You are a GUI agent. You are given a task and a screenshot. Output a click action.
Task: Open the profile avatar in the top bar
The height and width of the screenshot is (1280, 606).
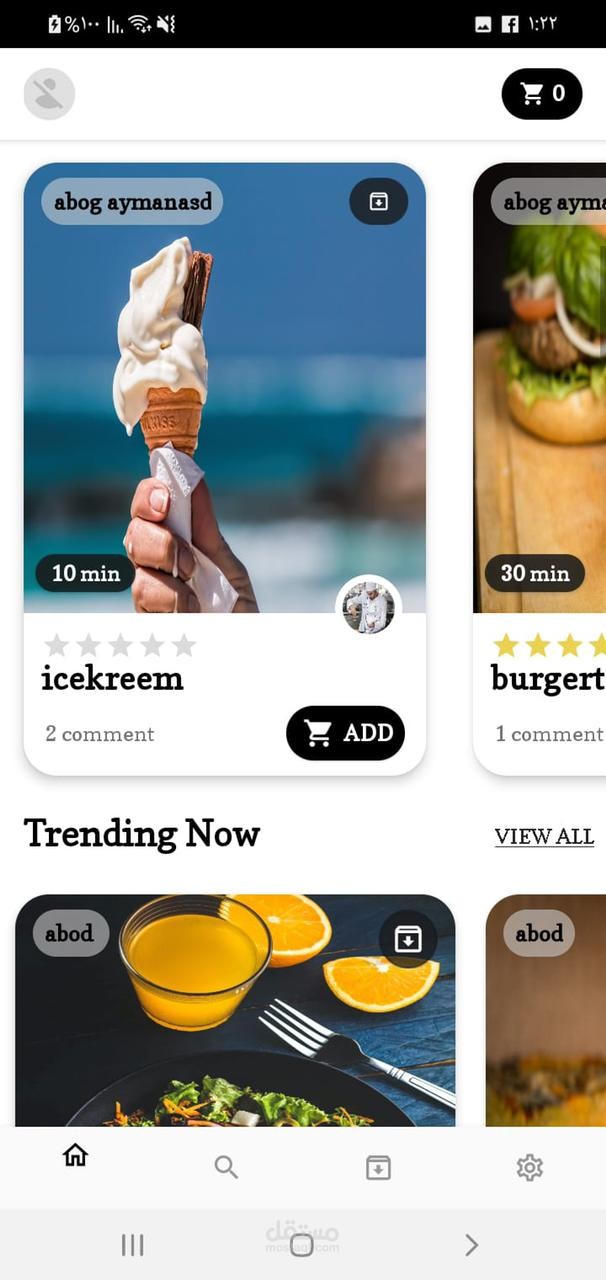(49, 94)
